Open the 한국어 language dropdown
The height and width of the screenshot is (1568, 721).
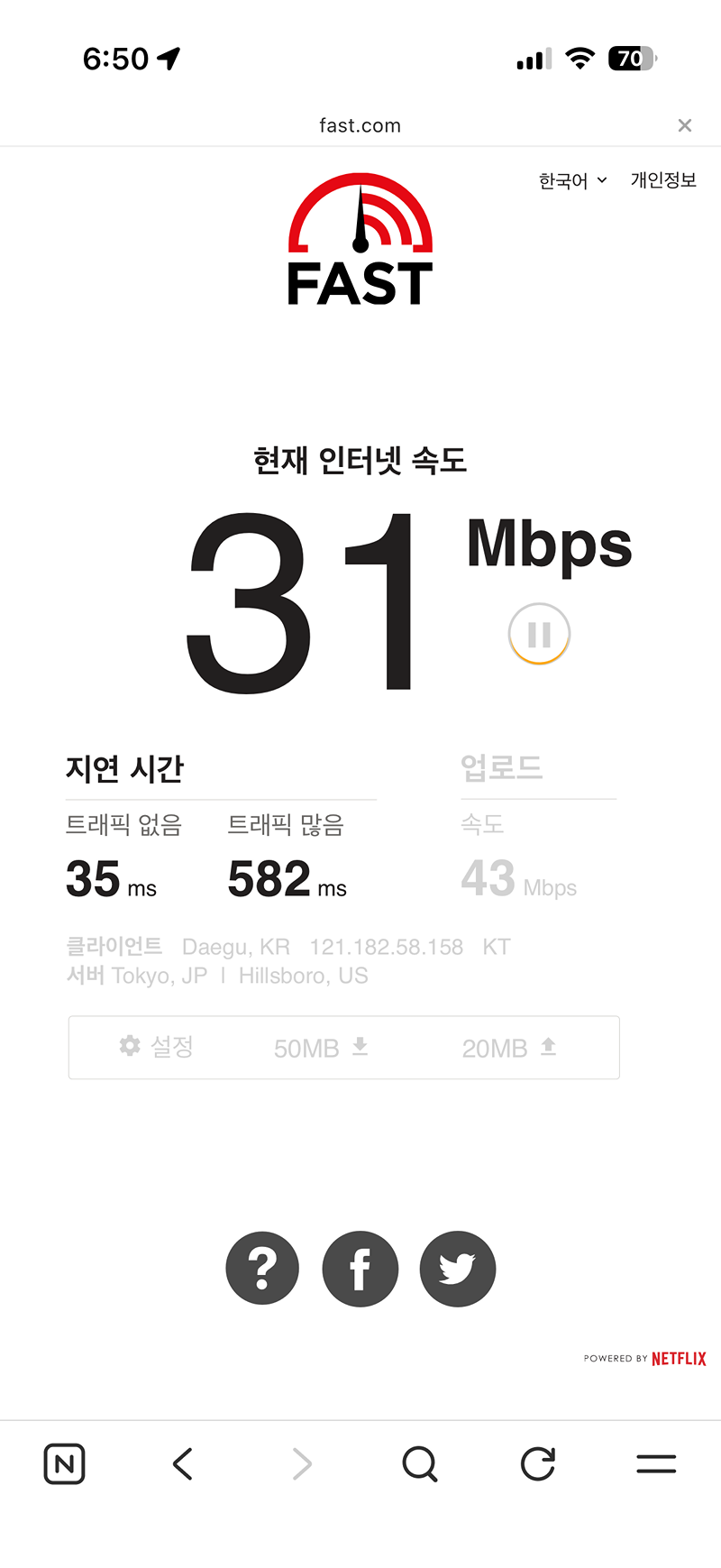click(573, 180)
